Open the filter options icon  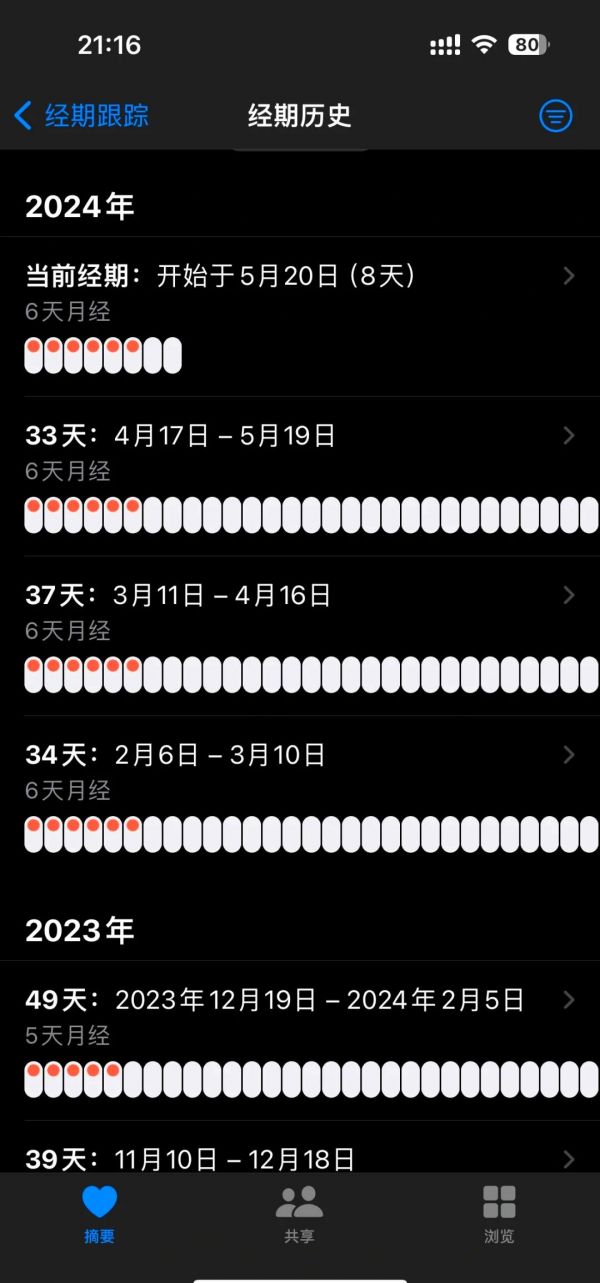pyautogui.click(x=555, y=116)
